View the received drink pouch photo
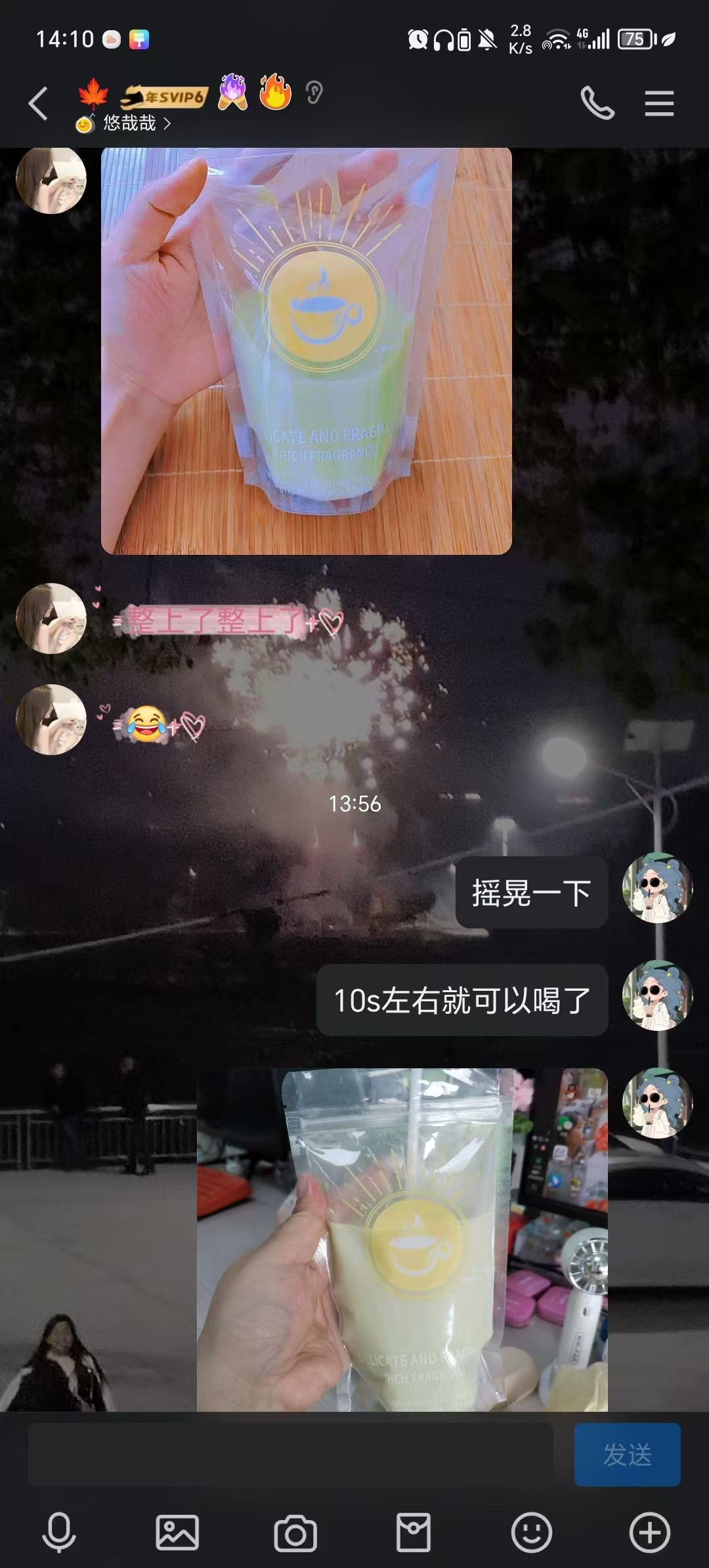The image size is (709, 1568). (306, 351)
